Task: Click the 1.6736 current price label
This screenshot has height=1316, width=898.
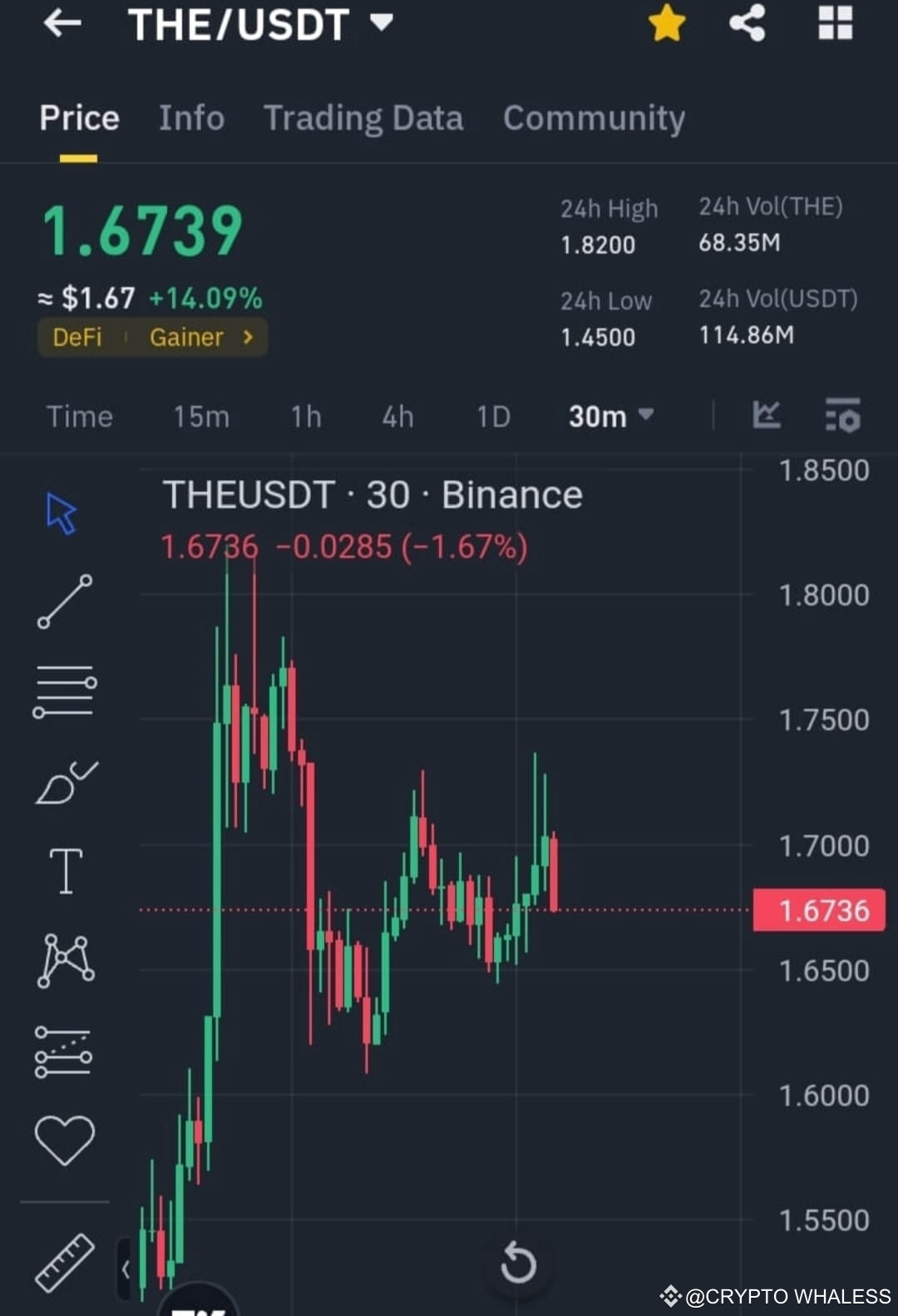Action: click(x=819, y=910)
